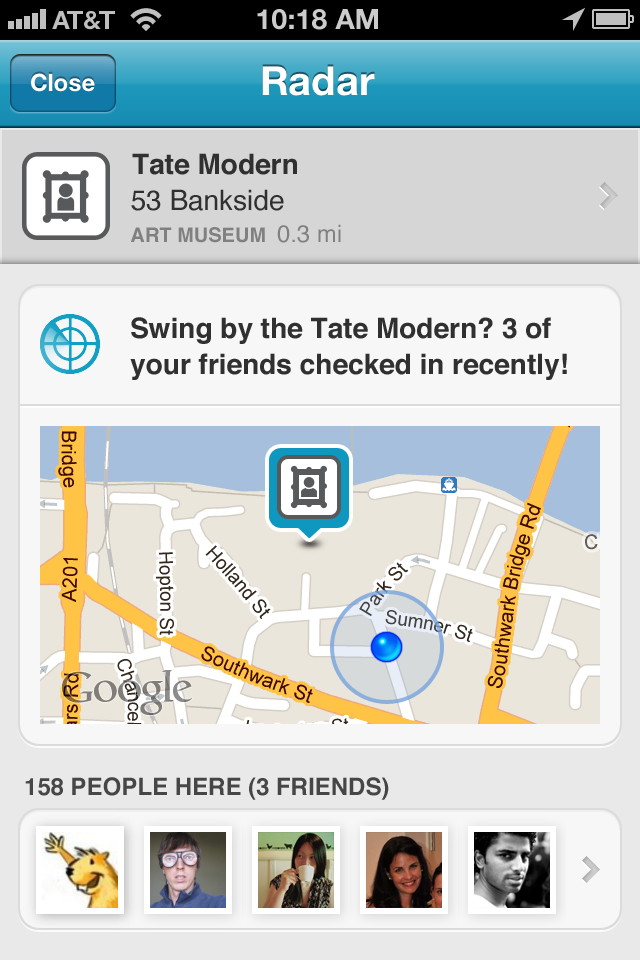Expand the full list of people here

click(591, 870)
